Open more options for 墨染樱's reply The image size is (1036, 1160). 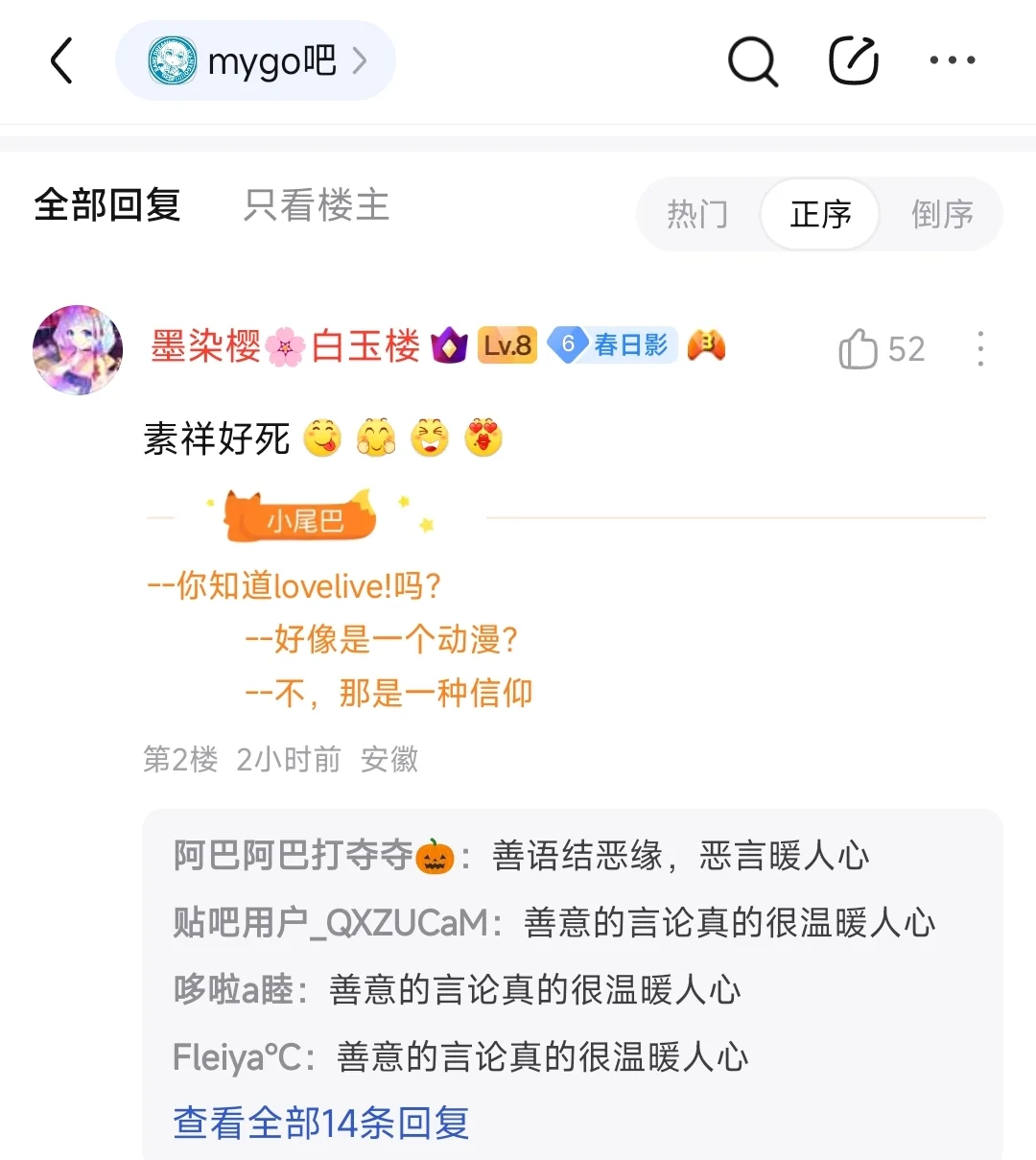[979, 348]
